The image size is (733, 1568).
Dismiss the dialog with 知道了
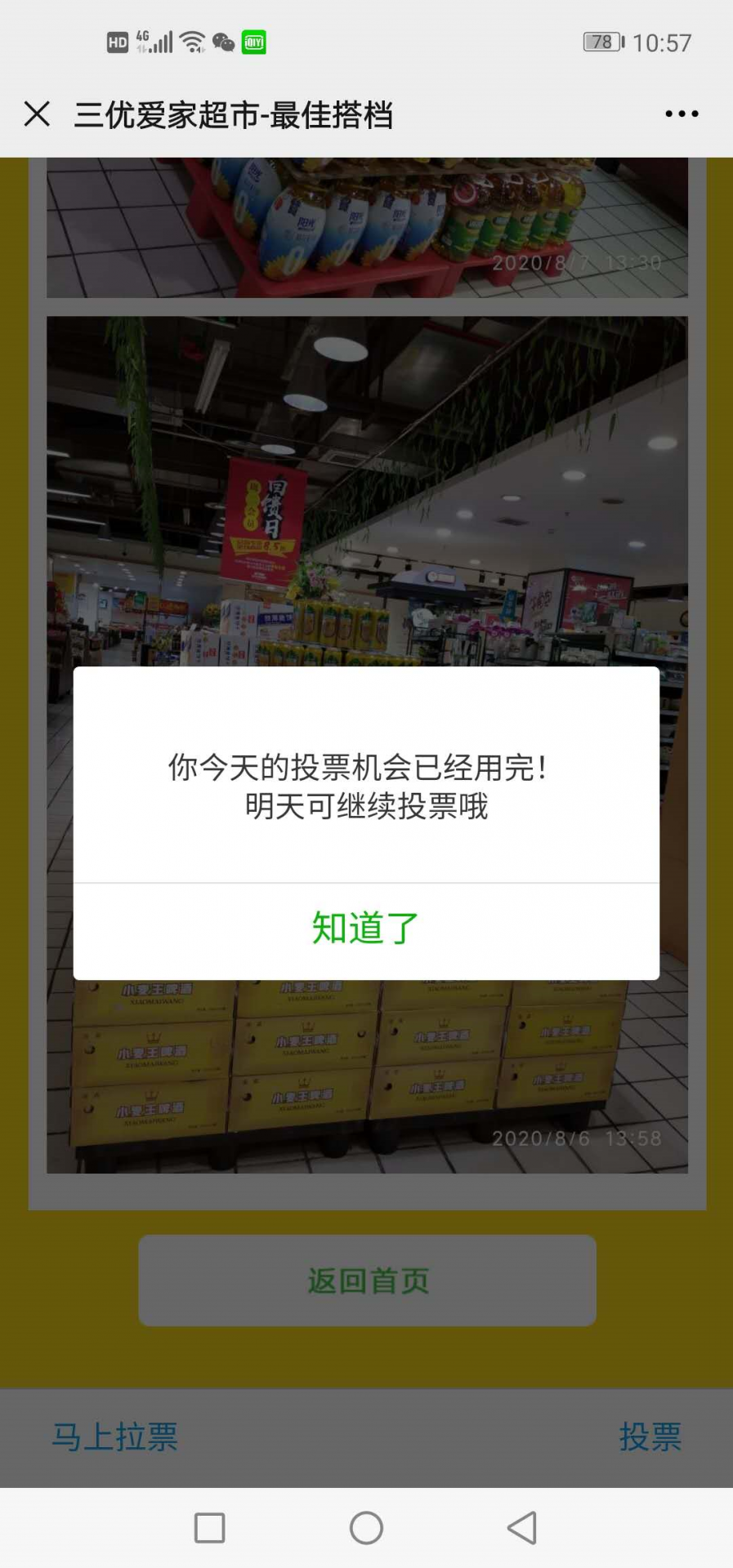366,929
